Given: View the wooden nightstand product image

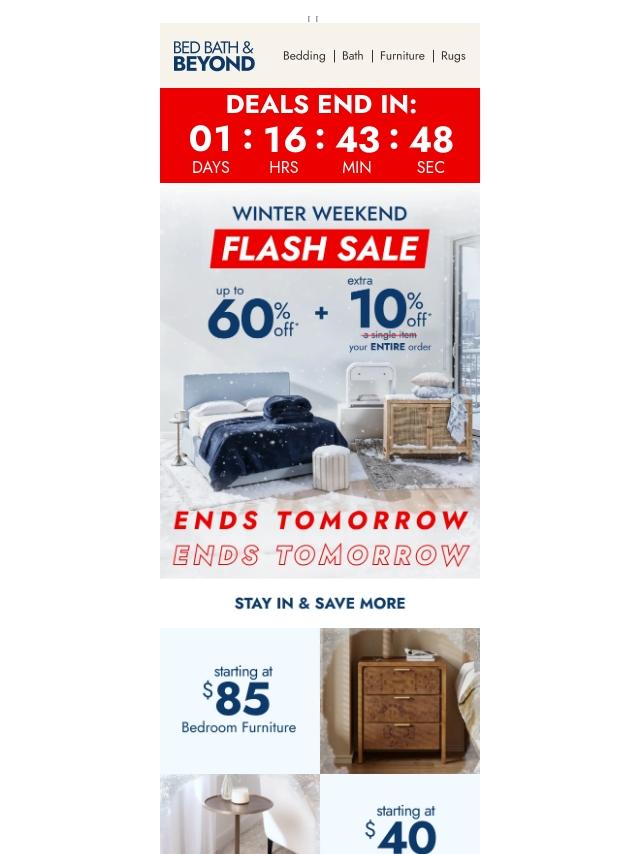Looking at the screenshot, I should point(400,700).
